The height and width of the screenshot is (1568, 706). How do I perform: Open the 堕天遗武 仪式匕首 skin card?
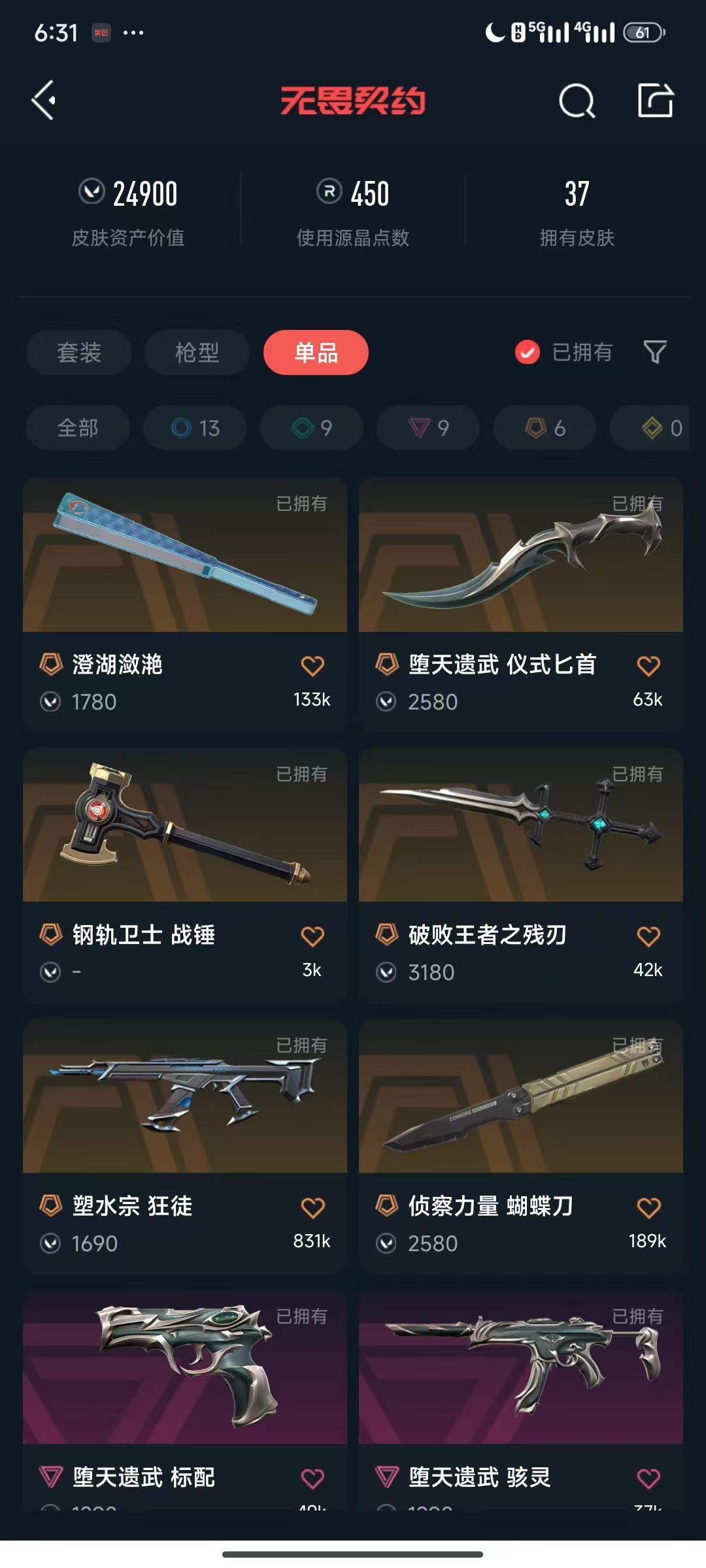pyautogui.click(x=521, y=604)
